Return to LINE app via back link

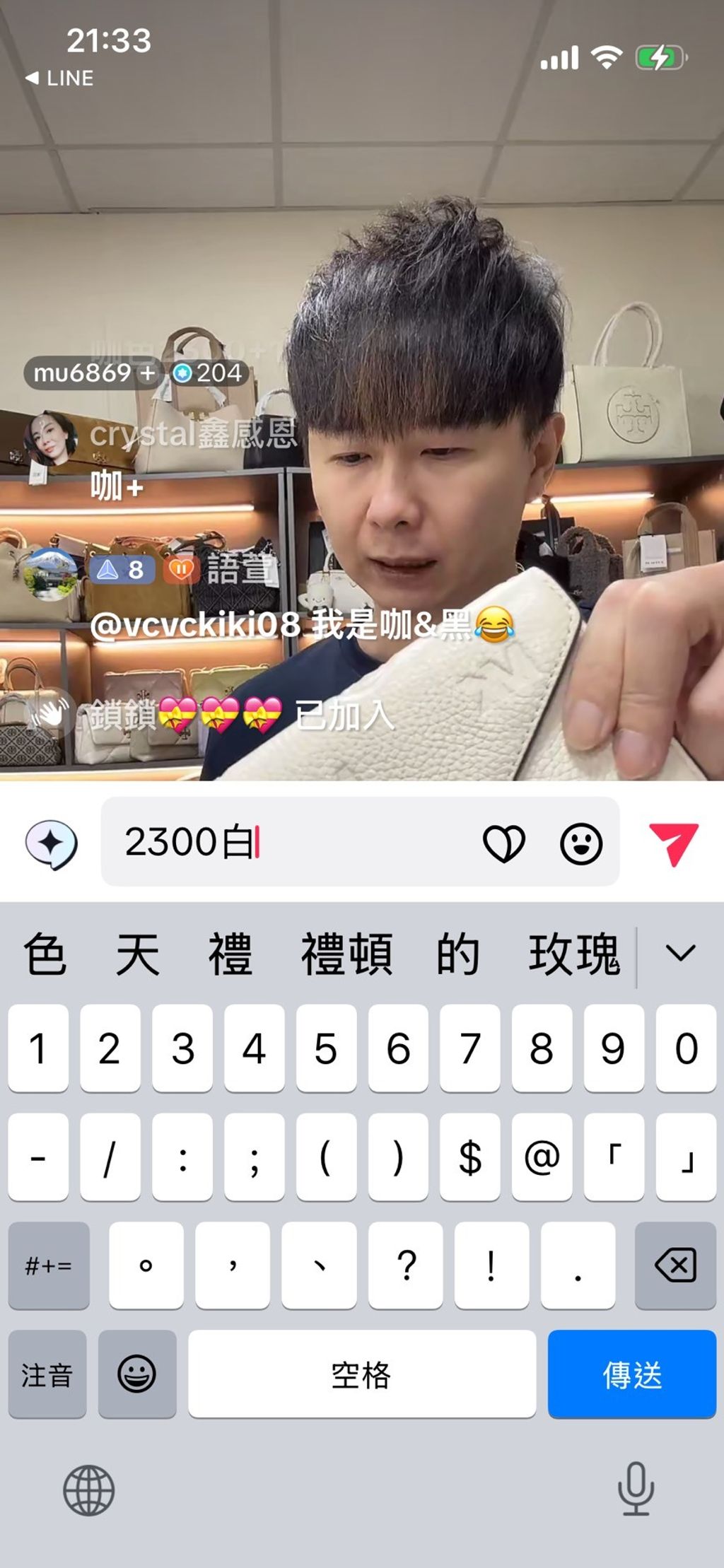click(x=59, y=78)
